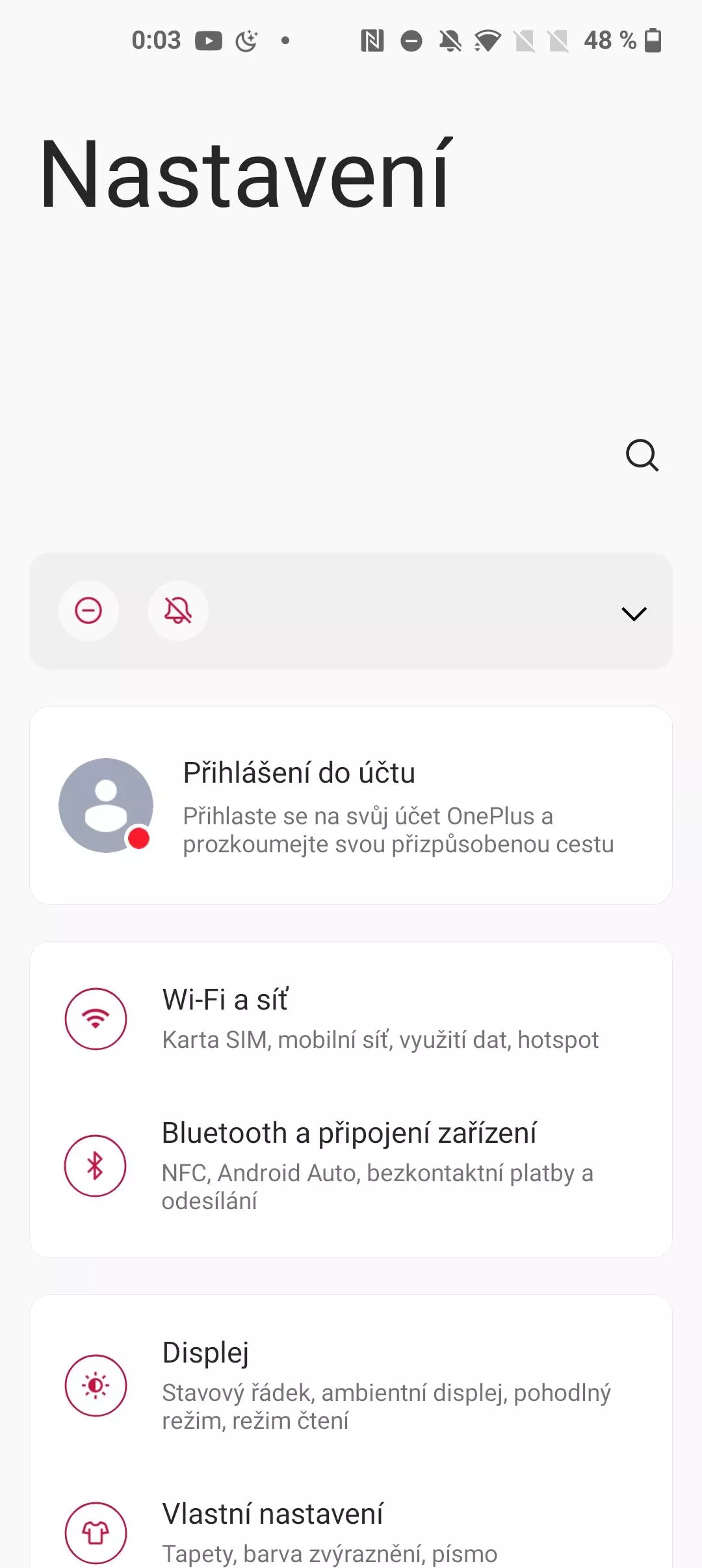Open Bluetooth a připojení zařízení

click(351, 1166)
